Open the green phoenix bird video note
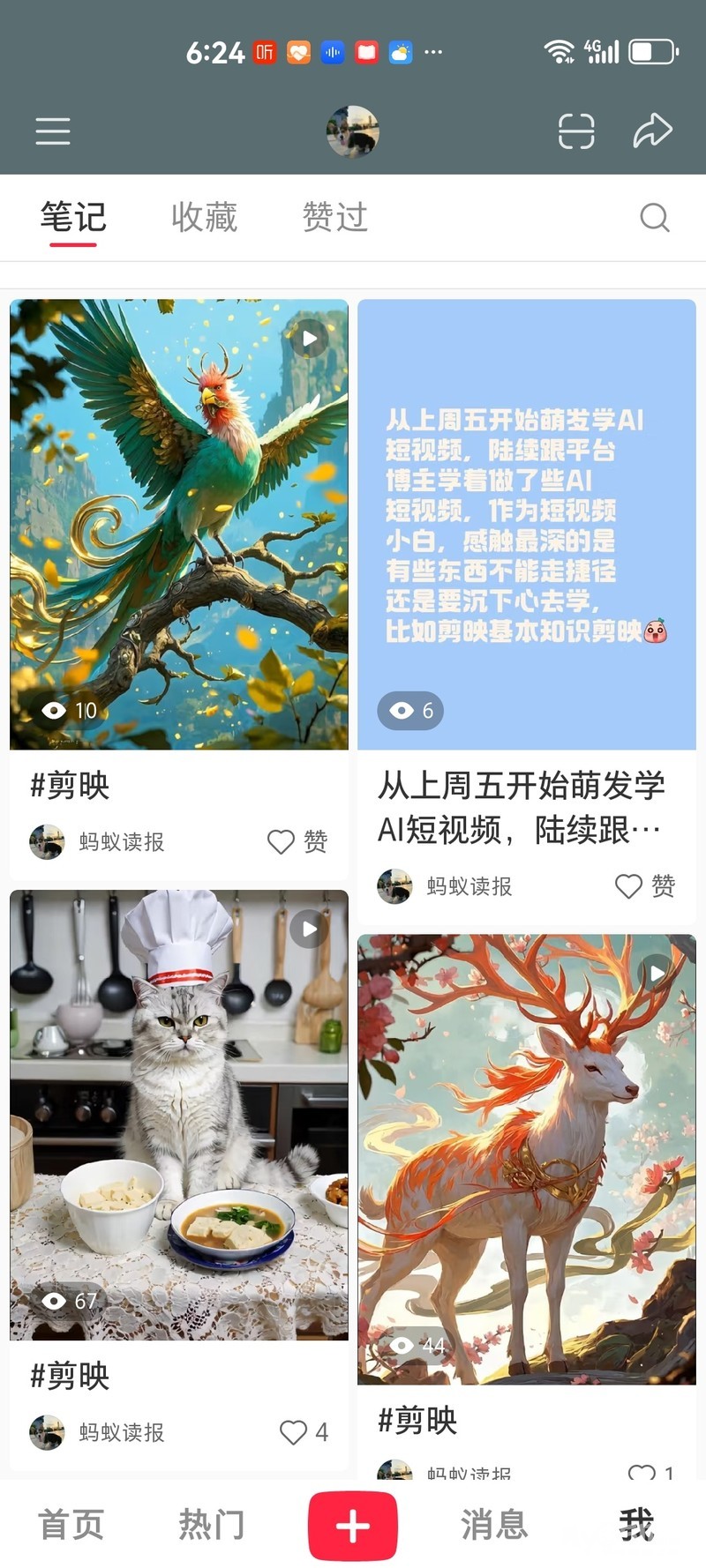The width and height of the screenshot is (706, 1568). tap(179, 524)
